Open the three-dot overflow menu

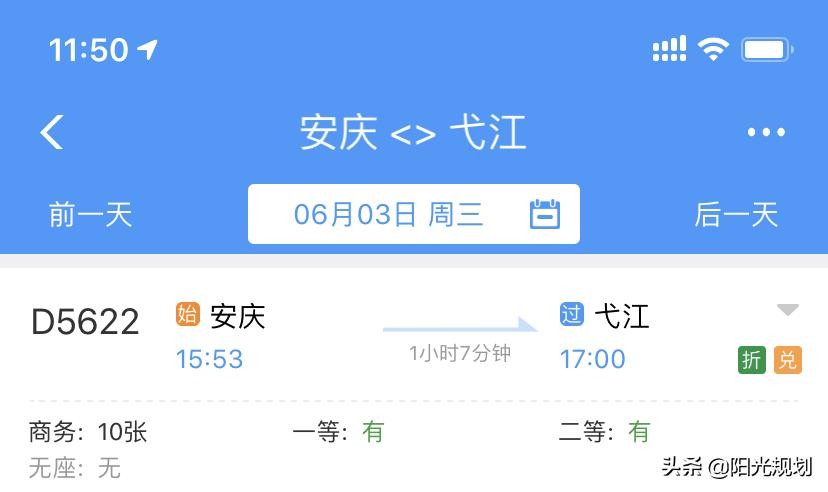(766, 132)
